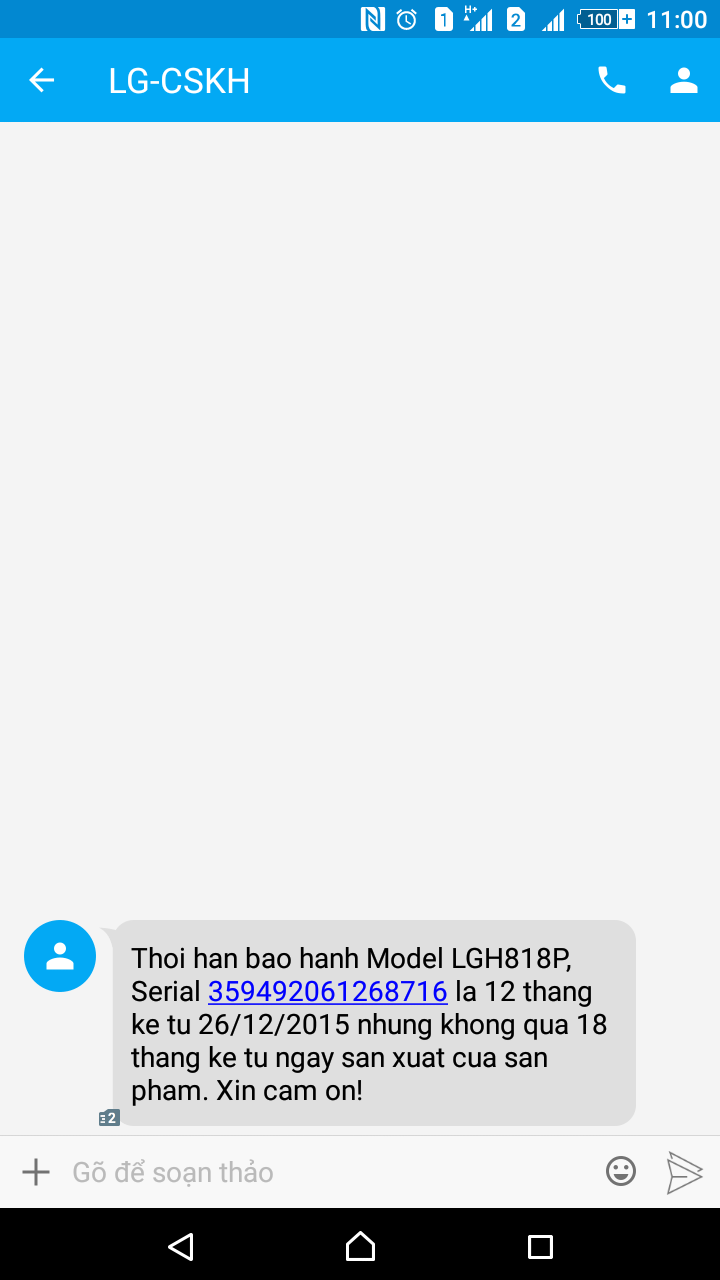The height and width of the screenshot is (1280, 720).
Task: Open the serial number link 359492061268716
Action: click(x=327, y=992)
